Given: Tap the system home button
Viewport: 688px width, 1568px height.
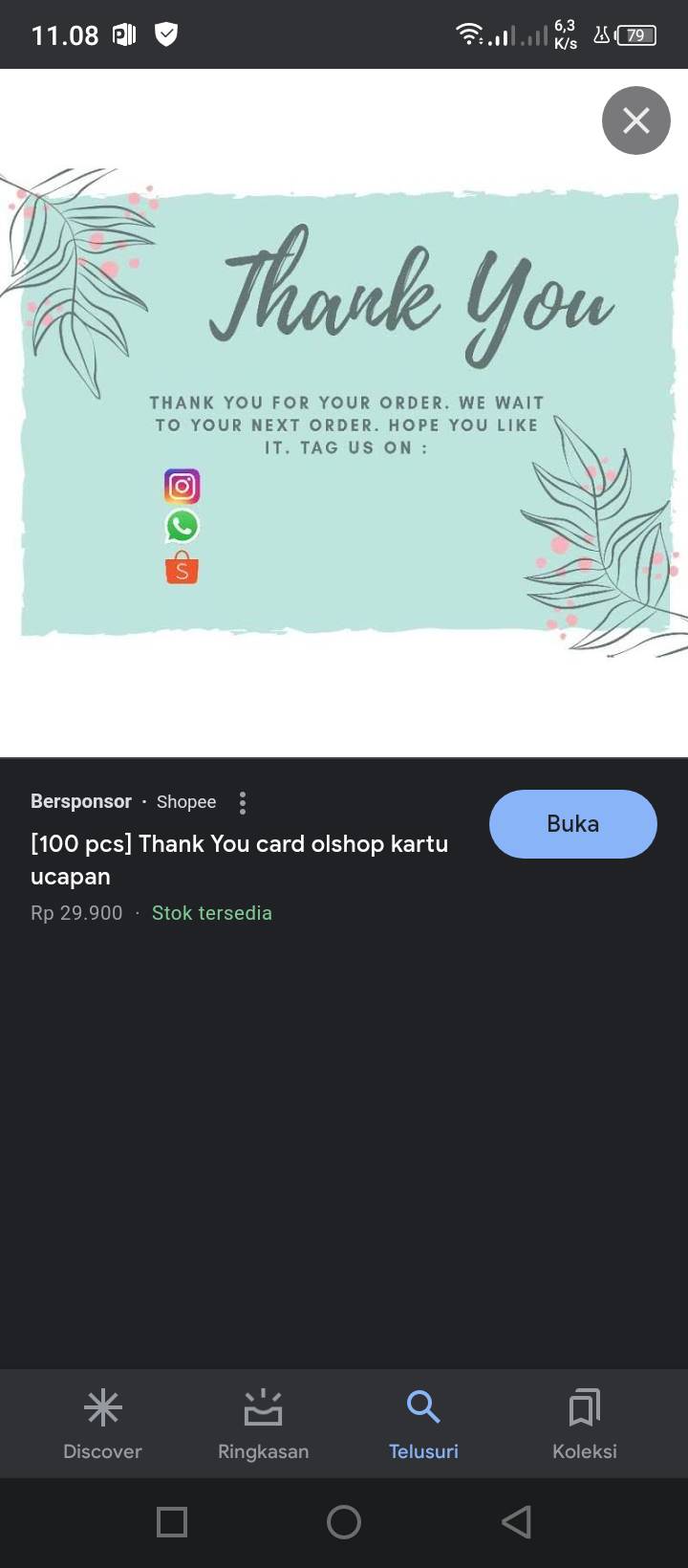Looking at the screenshot, I should point(344,1522).
